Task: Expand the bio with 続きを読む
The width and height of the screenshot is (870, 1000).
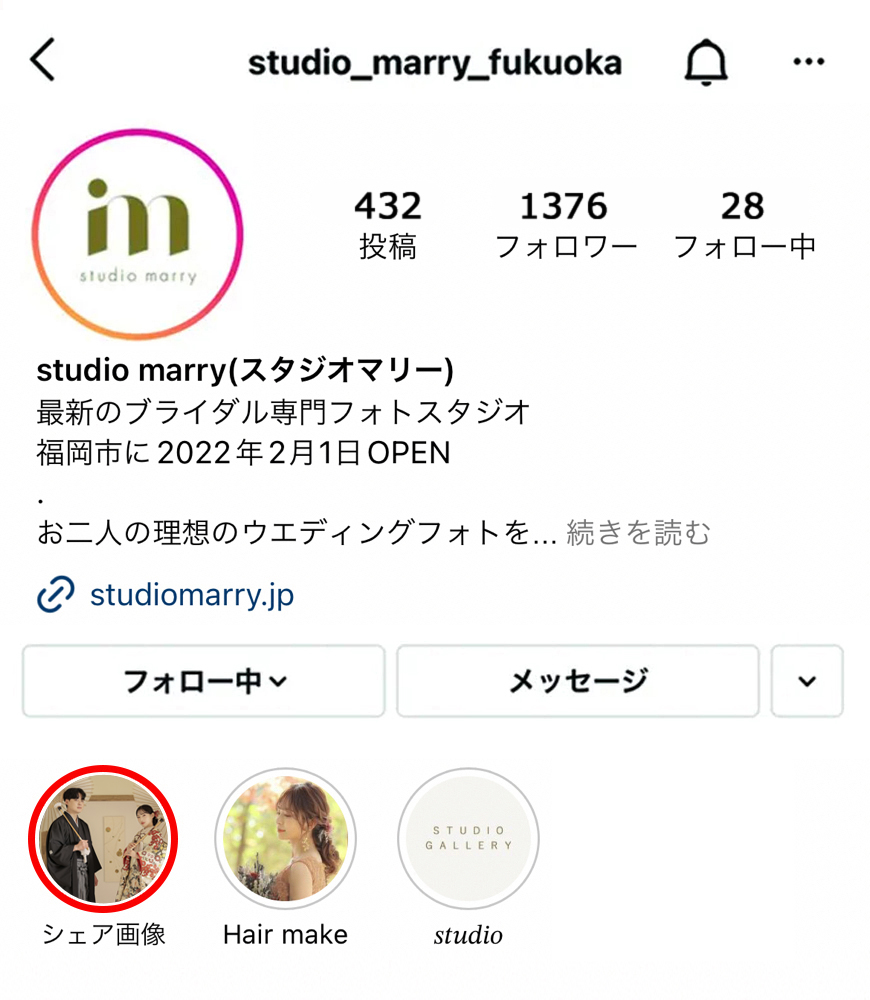Action: coord(638,533)
